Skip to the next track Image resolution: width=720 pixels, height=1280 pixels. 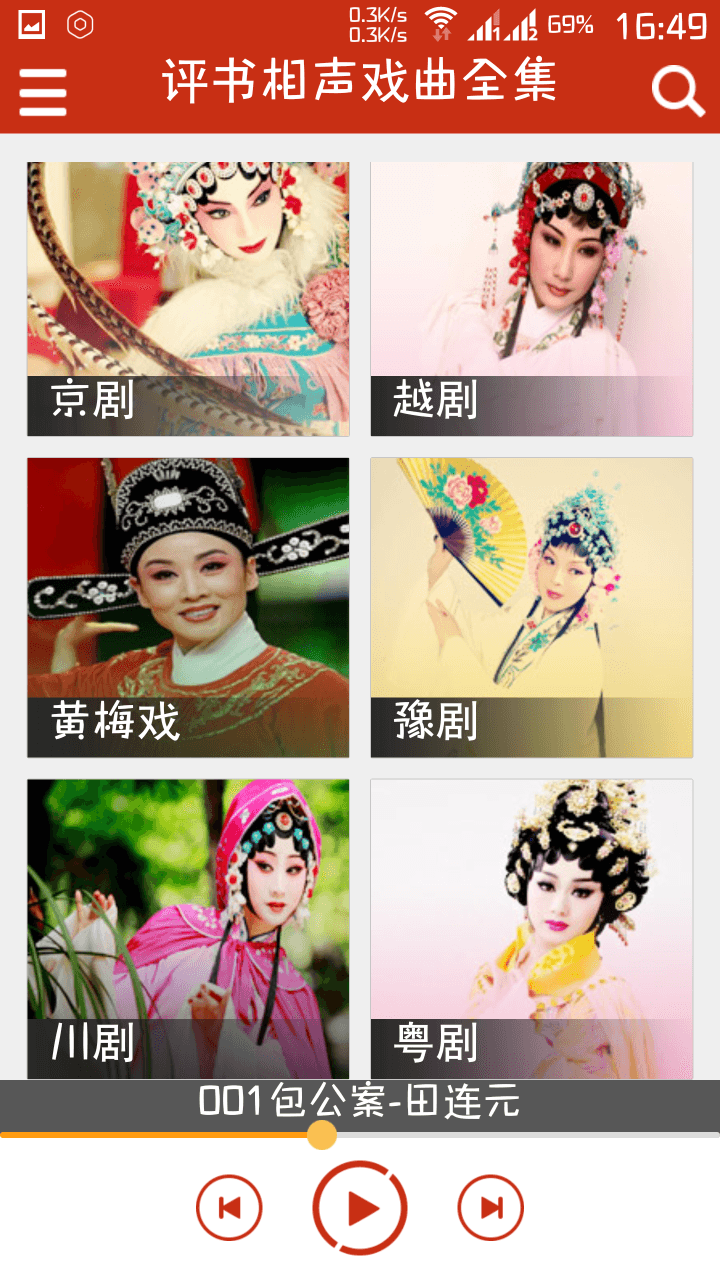[491, 1208]
